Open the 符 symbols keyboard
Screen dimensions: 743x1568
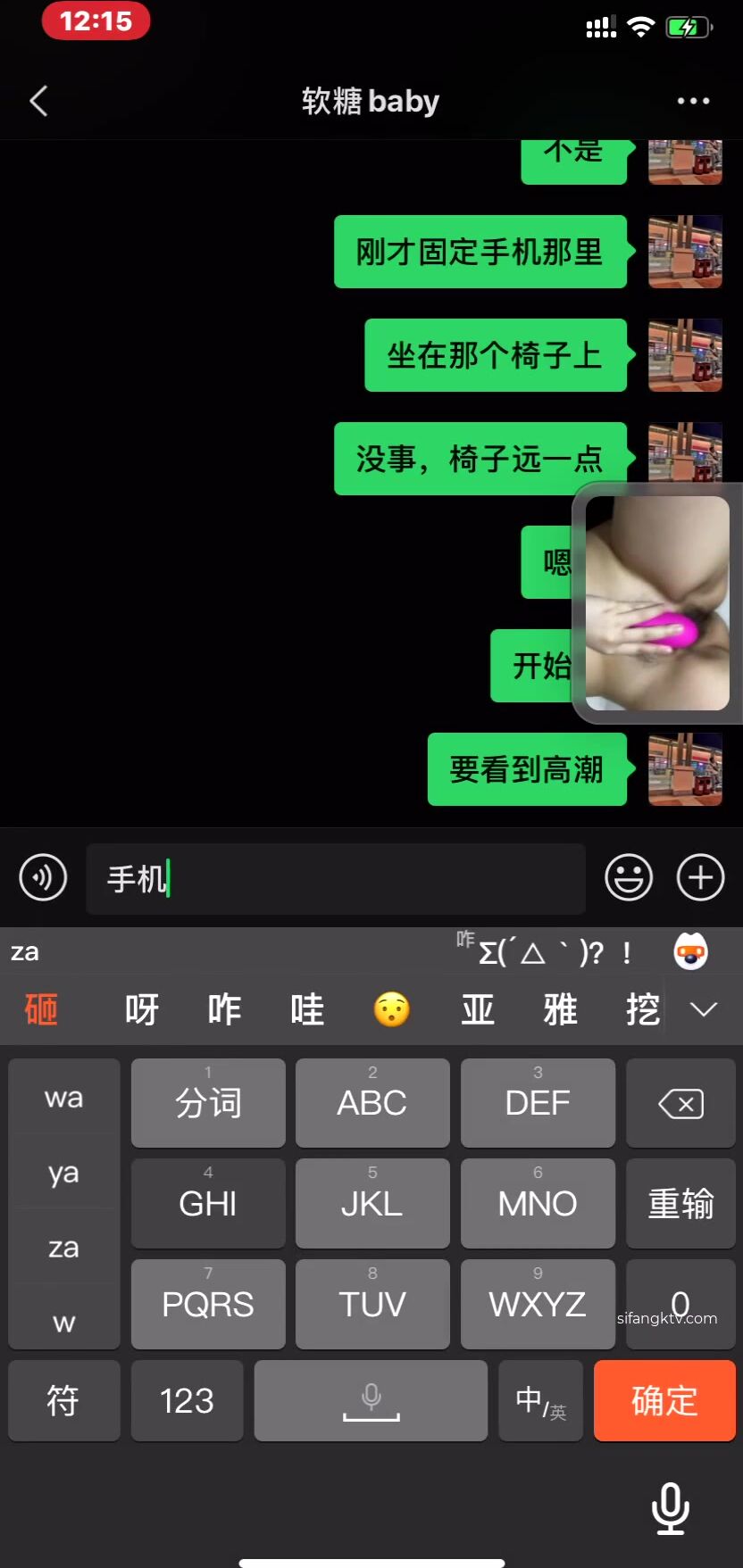tap(63, 1400)
